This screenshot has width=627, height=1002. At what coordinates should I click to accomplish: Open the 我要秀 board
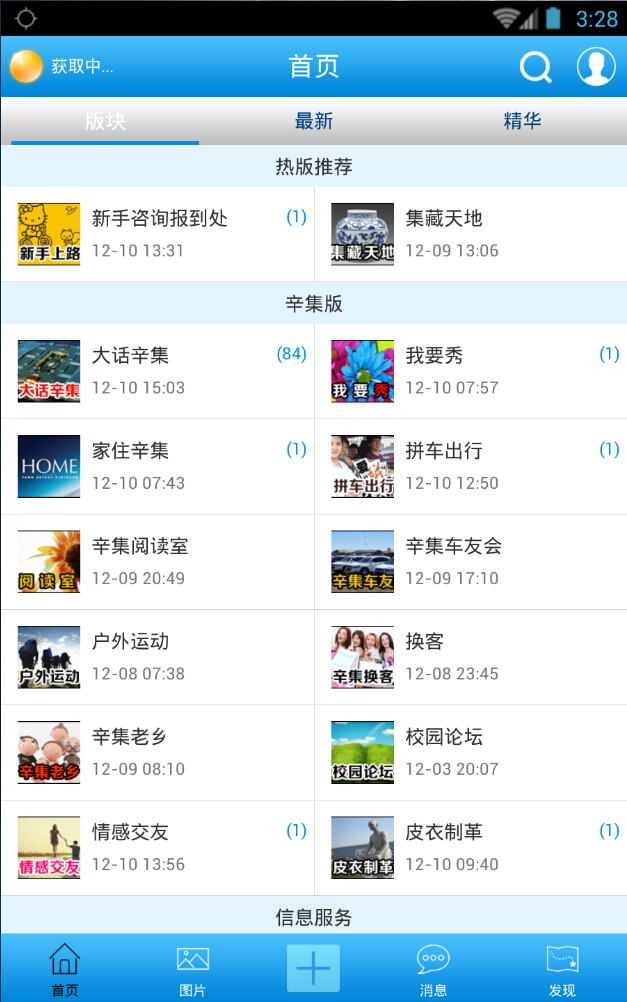pyautogui.click(x=471, y=371)
